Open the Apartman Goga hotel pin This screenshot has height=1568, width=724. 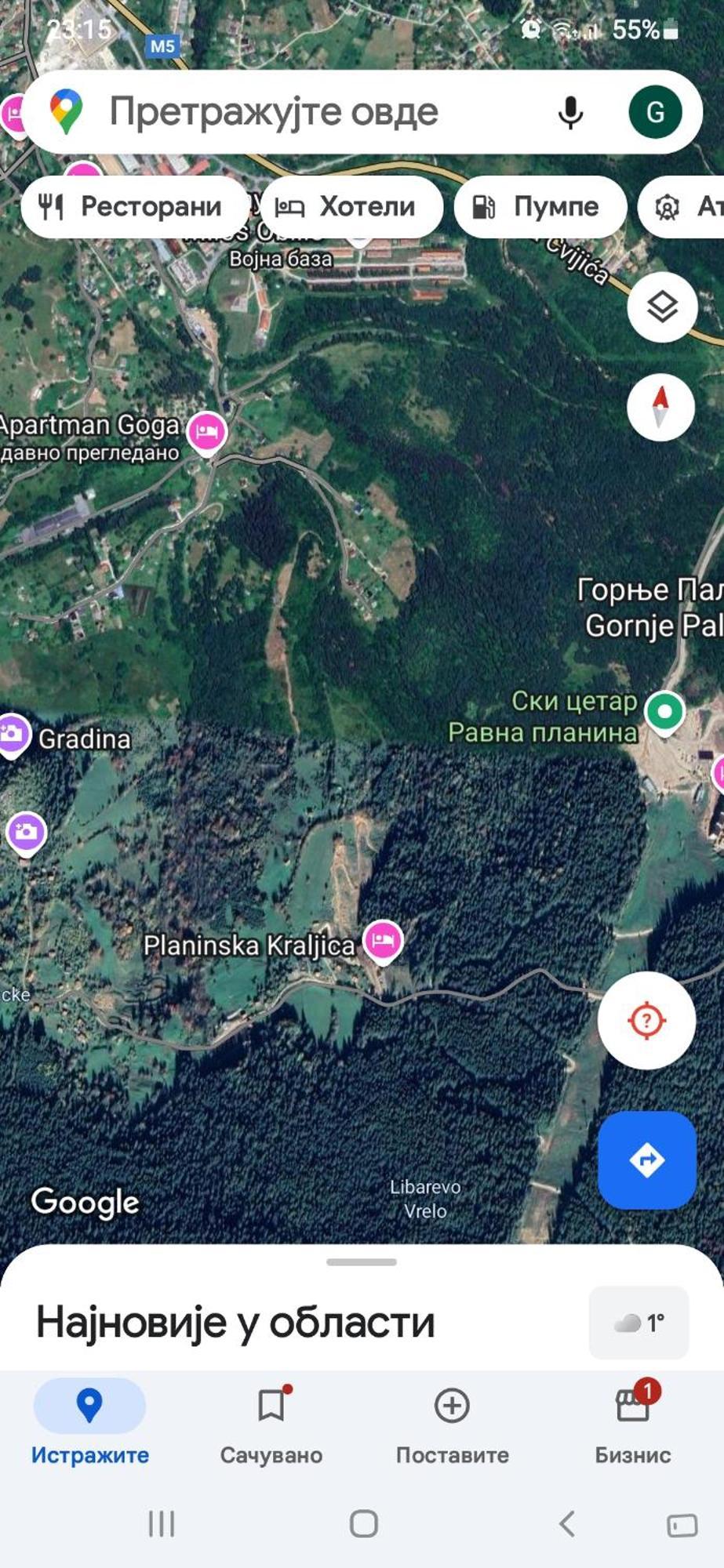pos(207,431)
